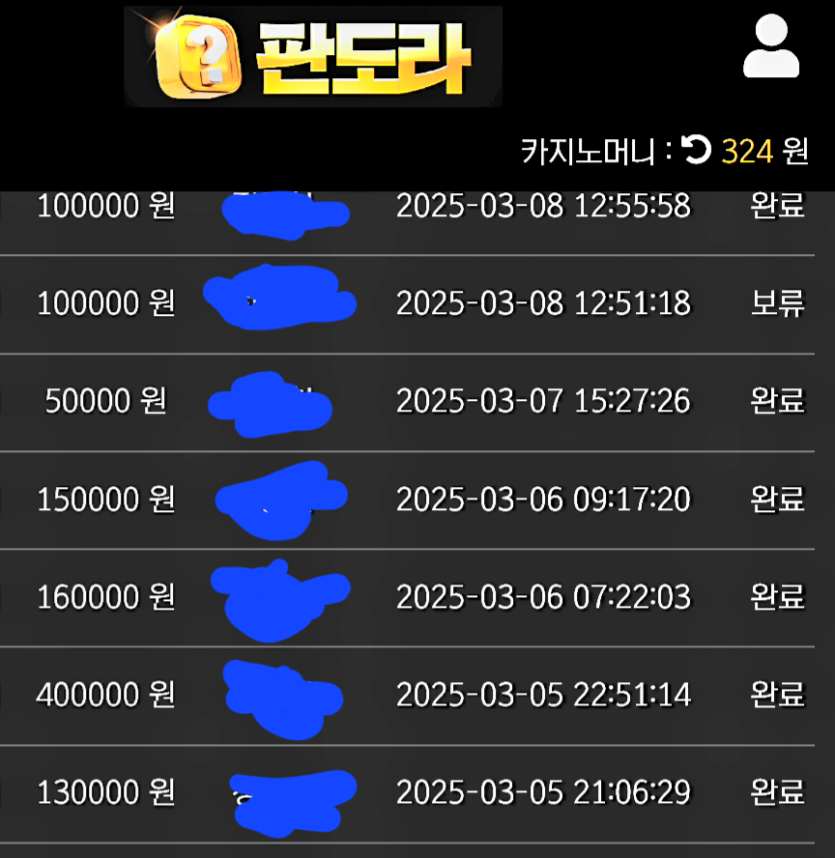
Task: Open the user profile icon
Action: coord(770,48)
